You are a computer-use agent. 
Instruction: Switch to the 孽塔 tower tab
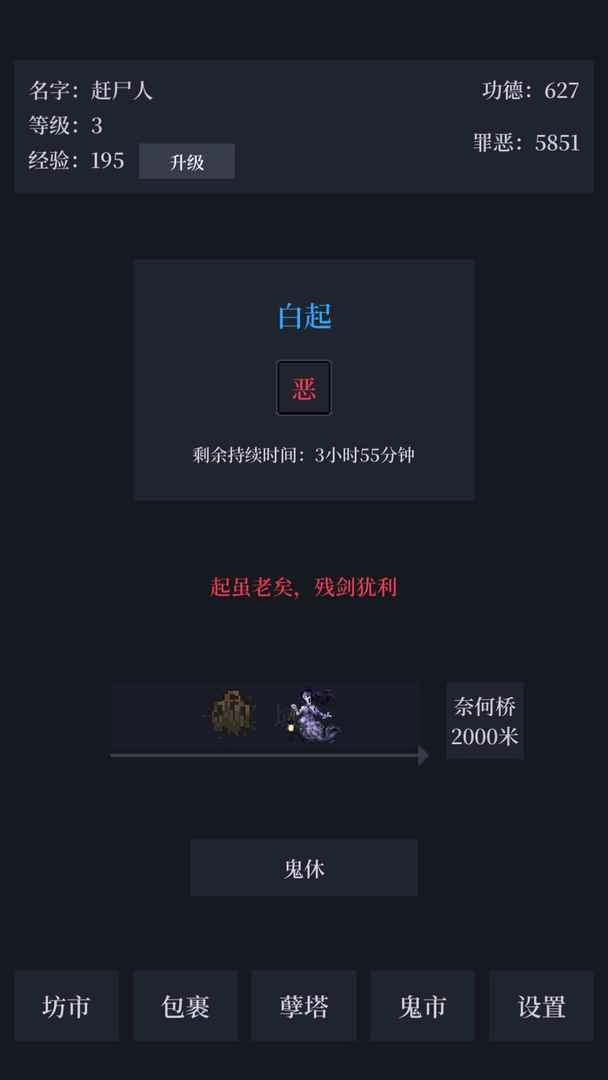[x=304, y=1006]
